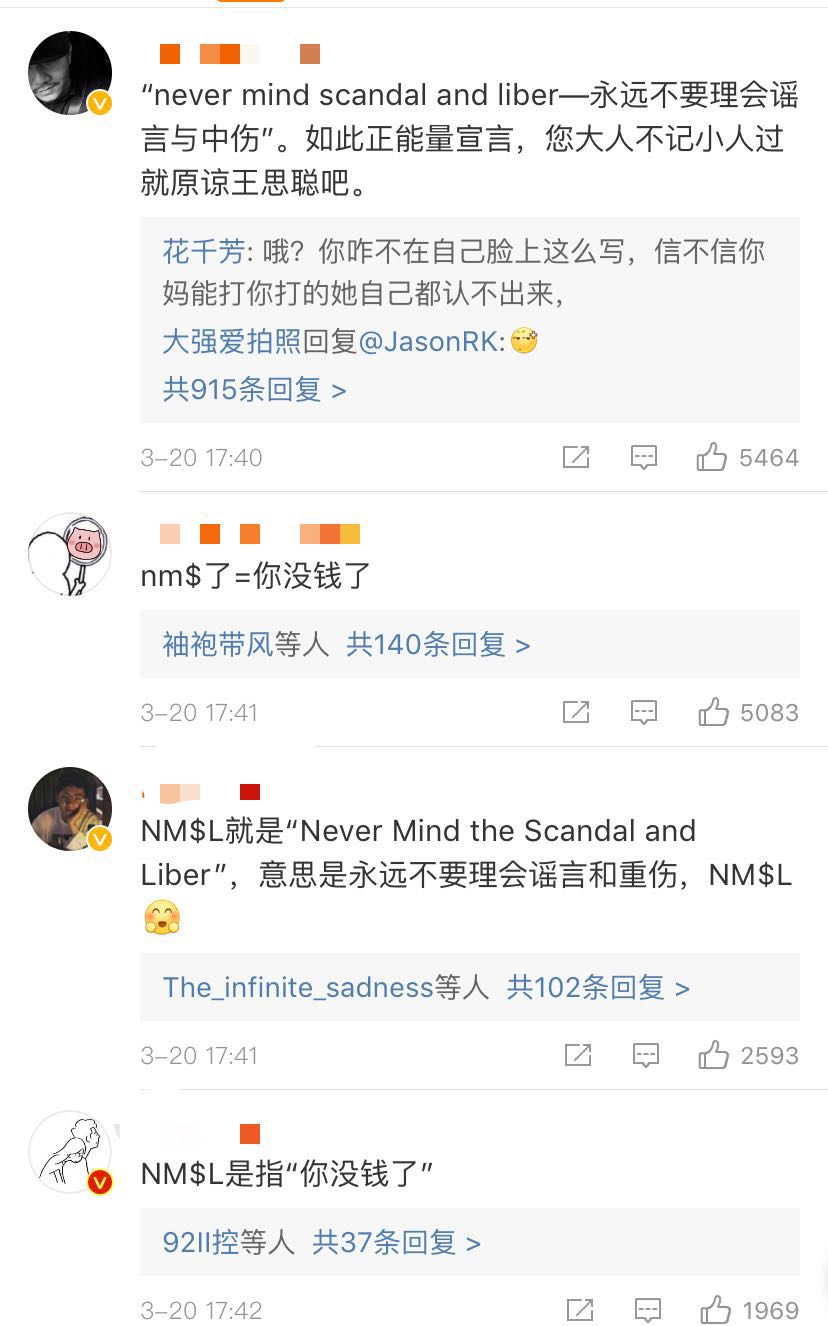
Task: Open 花千芳's profile link
Action: (x=202, y=251)
